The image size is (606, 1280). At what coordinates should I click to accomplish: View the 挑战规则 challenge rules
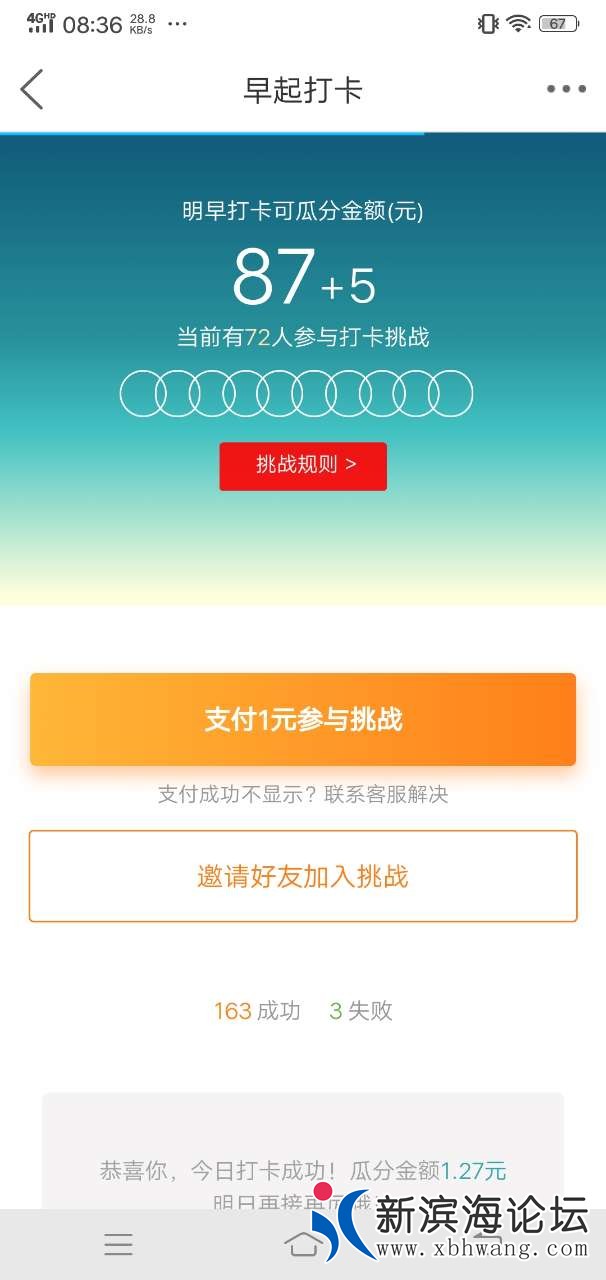click(x=303, y=466)
